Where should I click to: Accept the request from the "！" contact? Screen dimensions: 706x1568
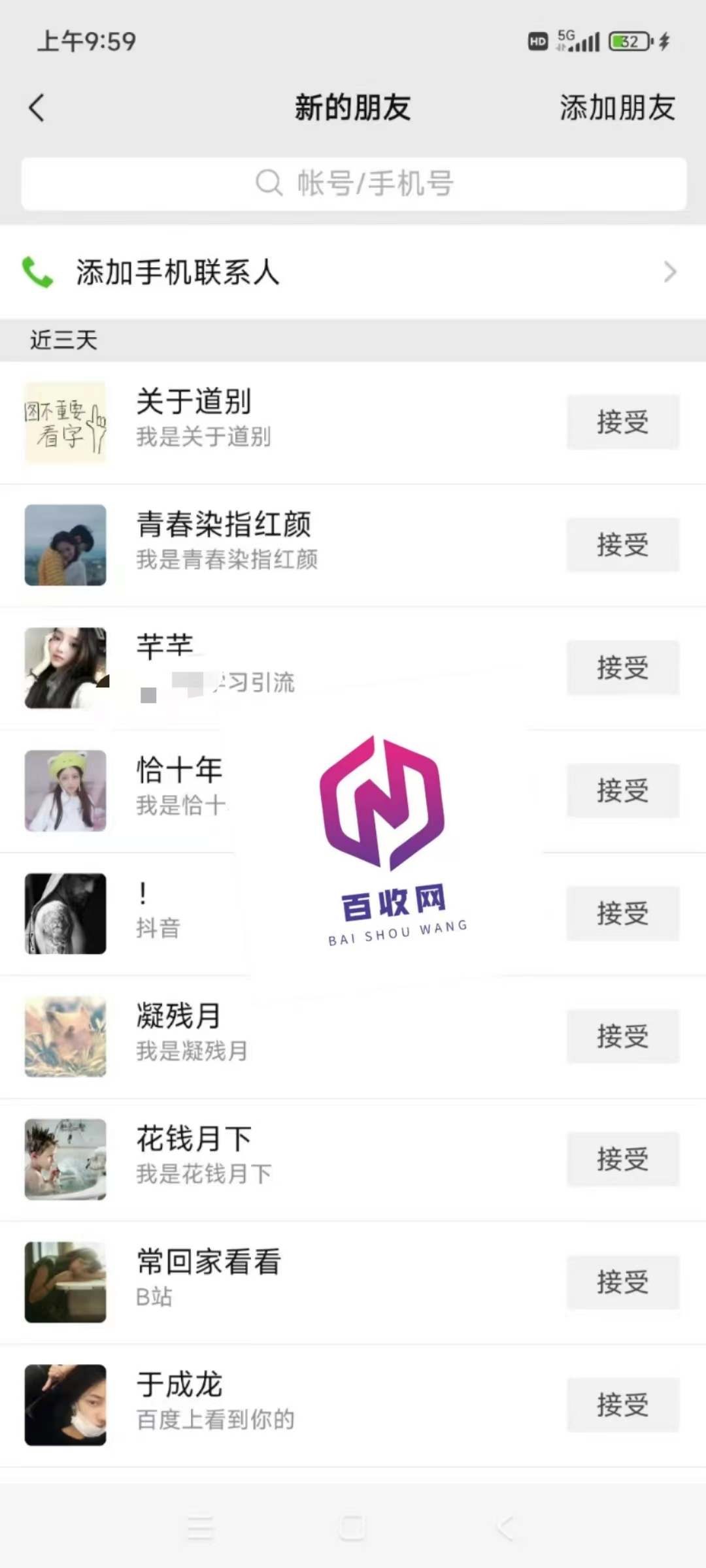tap(622, 913)
